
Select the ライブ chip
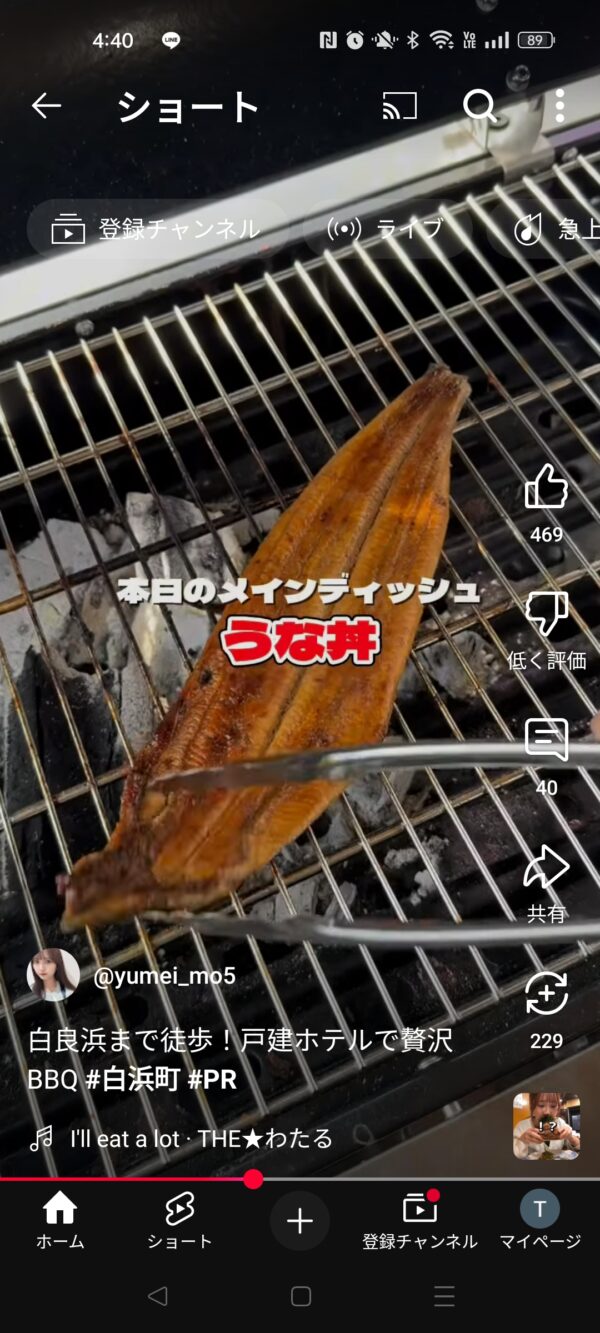(x=386, y=229)
